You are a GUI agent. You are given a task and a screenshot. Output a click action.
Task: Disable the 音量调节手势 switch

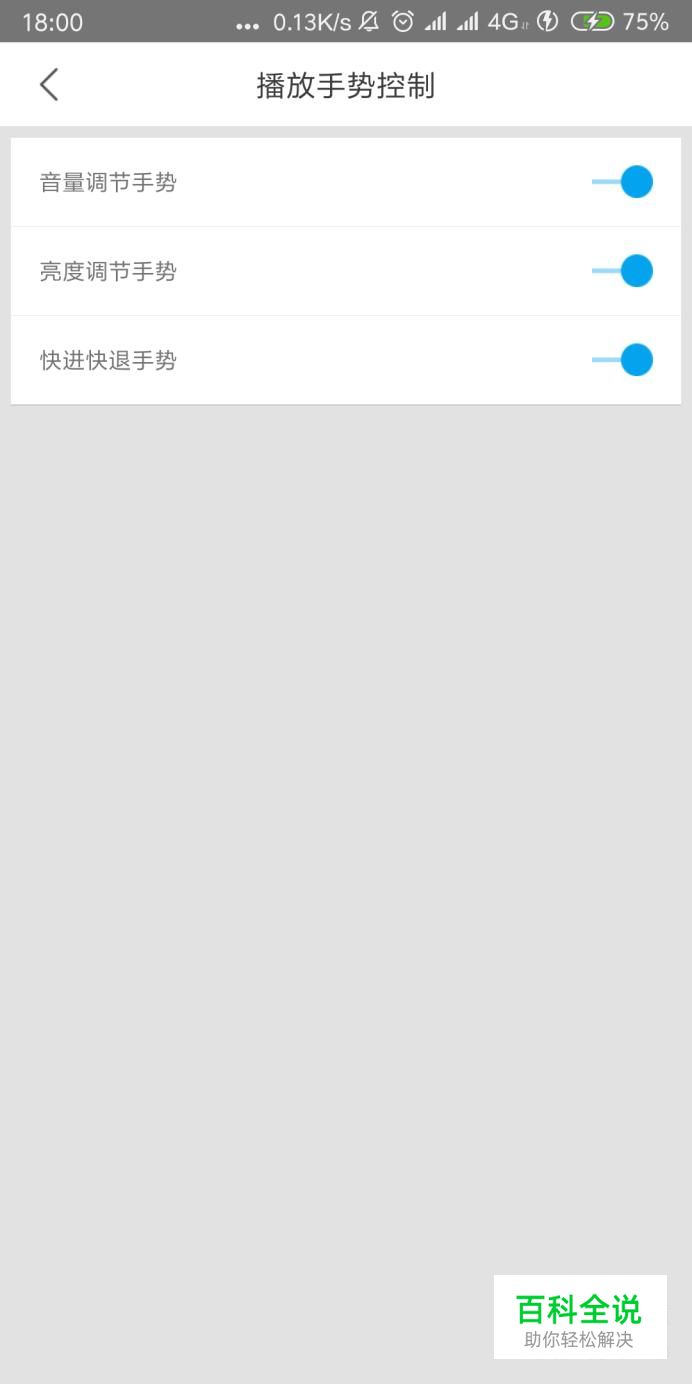pos(622,182)
